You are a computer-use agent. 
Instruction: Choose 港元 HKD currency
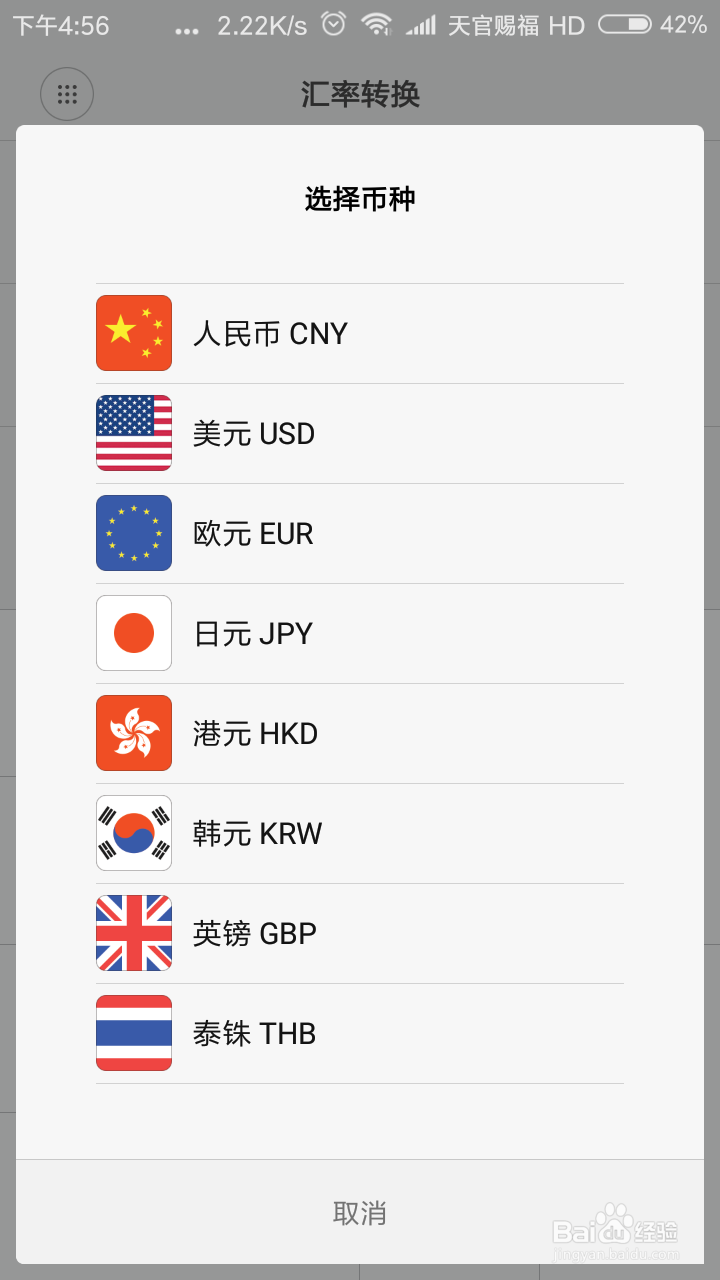pos(358,733)
